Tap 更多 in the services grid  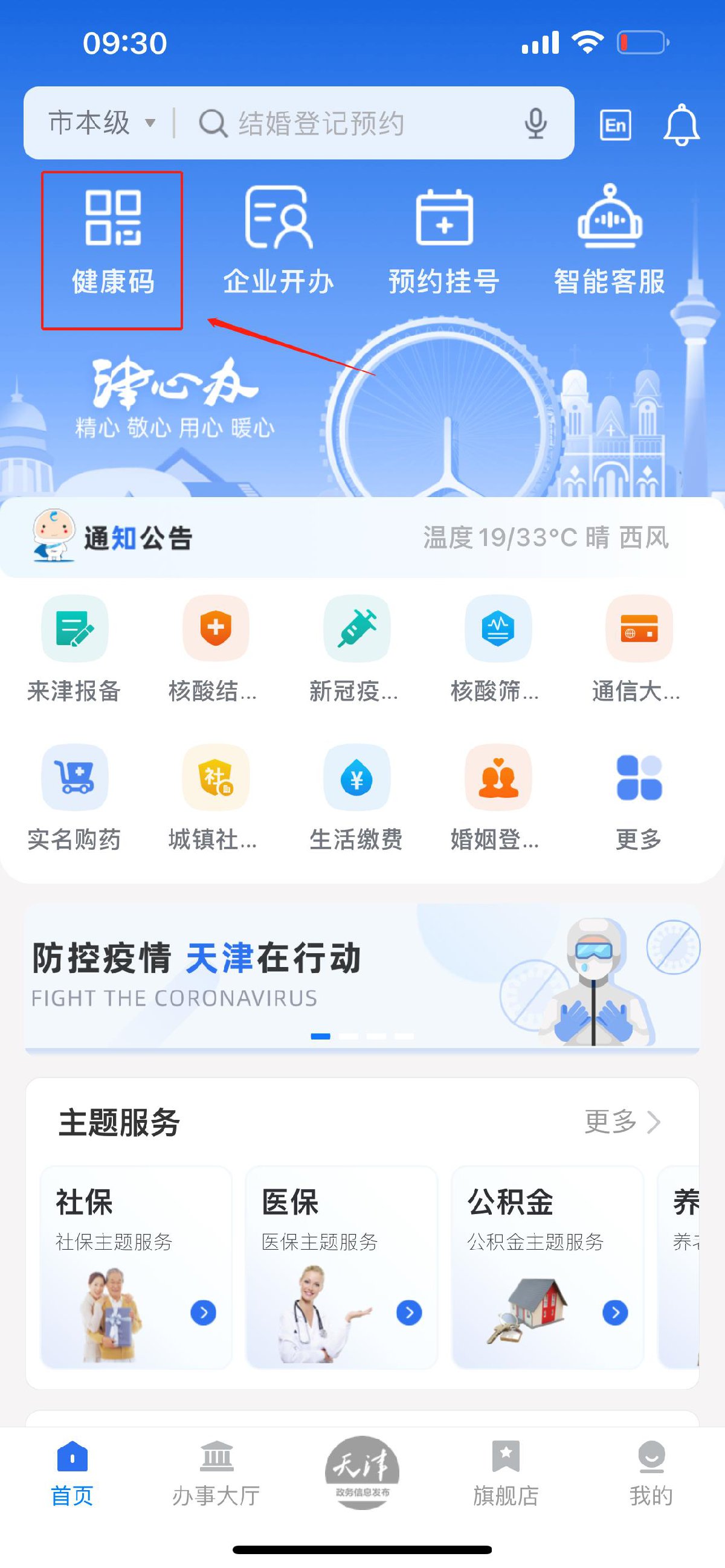pos(639,797)
